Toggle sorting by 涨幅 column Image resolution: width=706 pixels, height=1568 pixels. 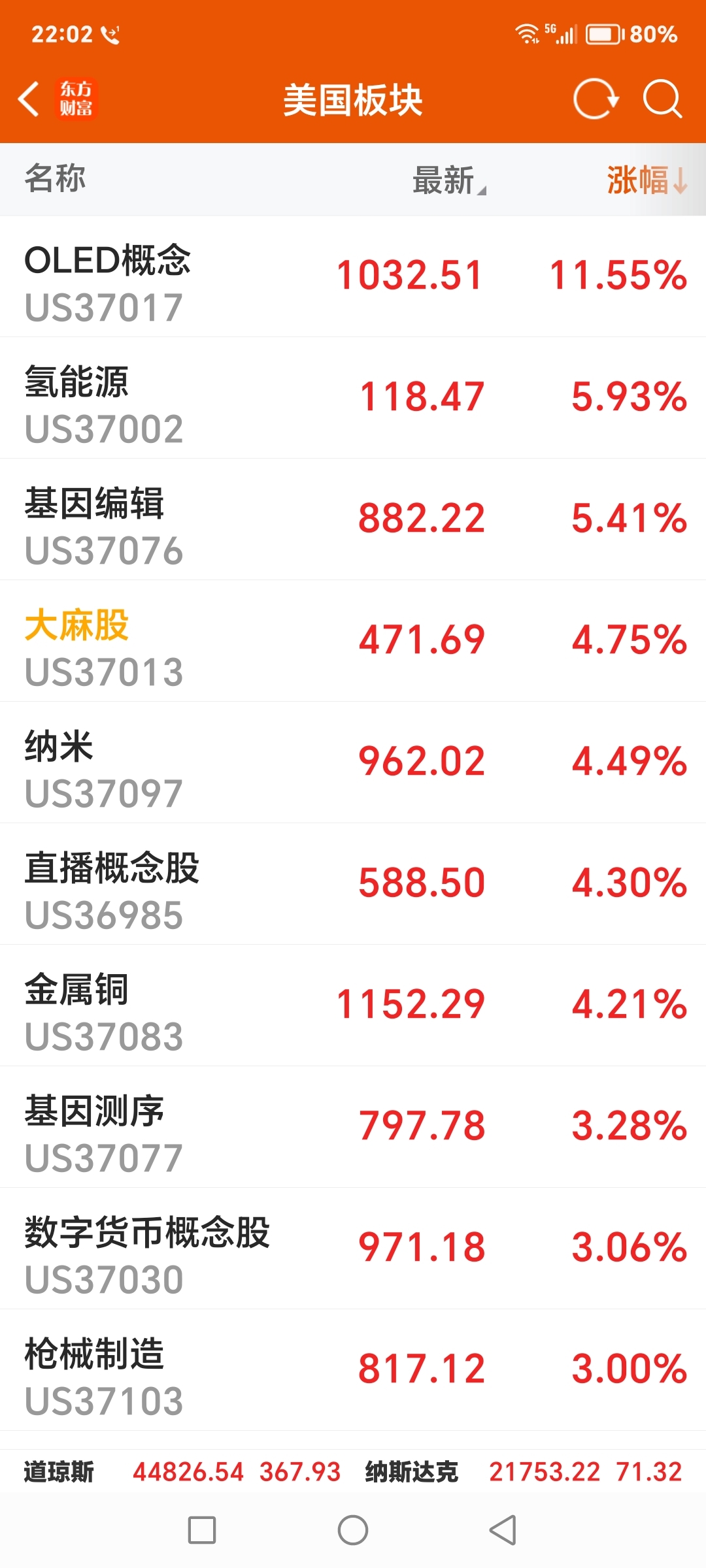[647, 180]
